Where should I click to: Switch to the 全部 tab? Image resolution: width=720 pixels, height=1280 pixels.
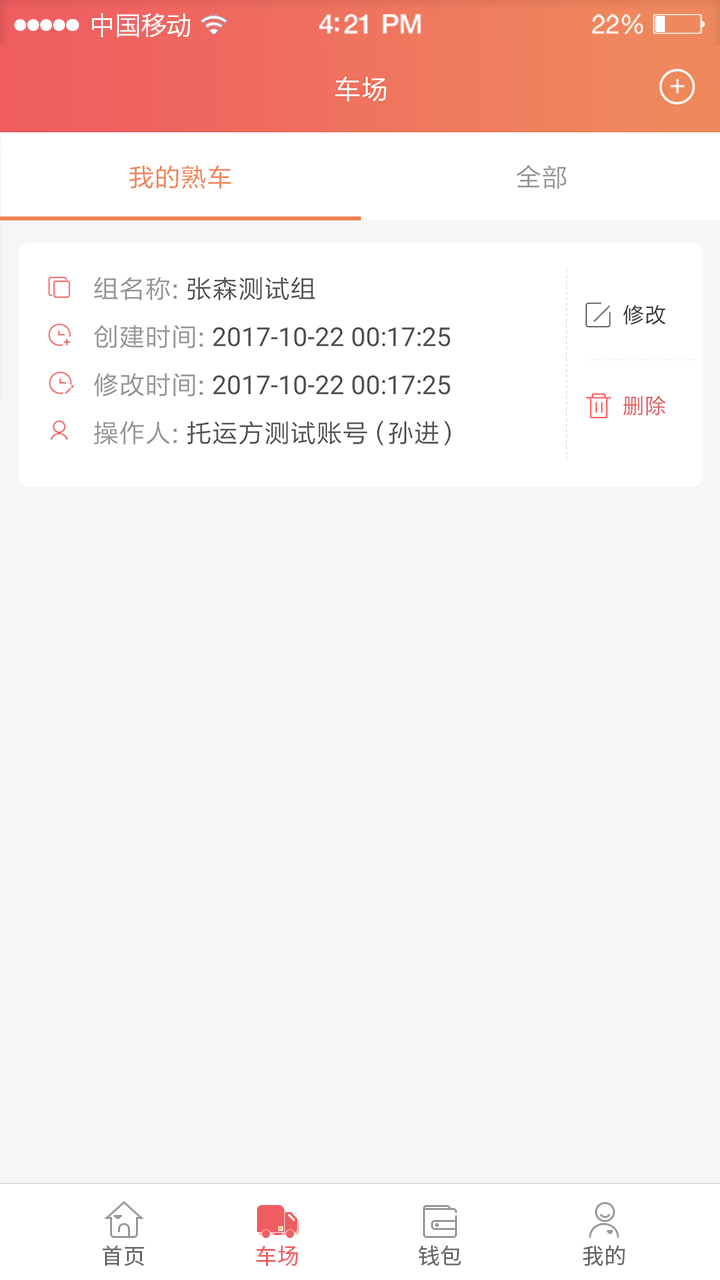coord(541,178)
